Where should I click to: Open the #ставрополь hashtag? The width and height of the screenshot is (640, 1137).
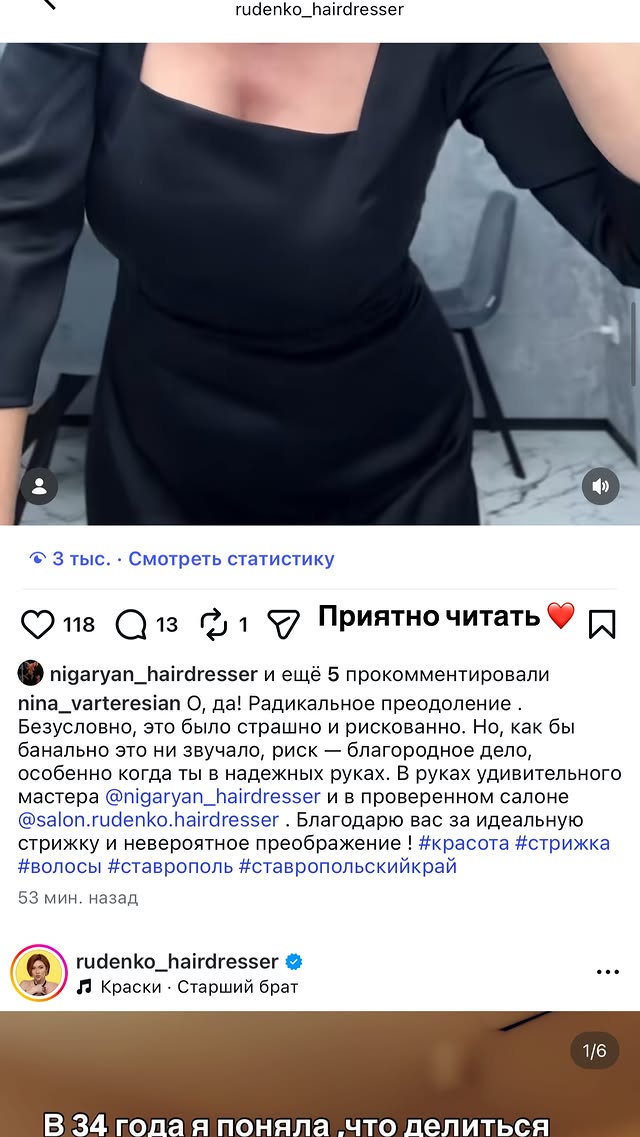[x=170, y=867]
